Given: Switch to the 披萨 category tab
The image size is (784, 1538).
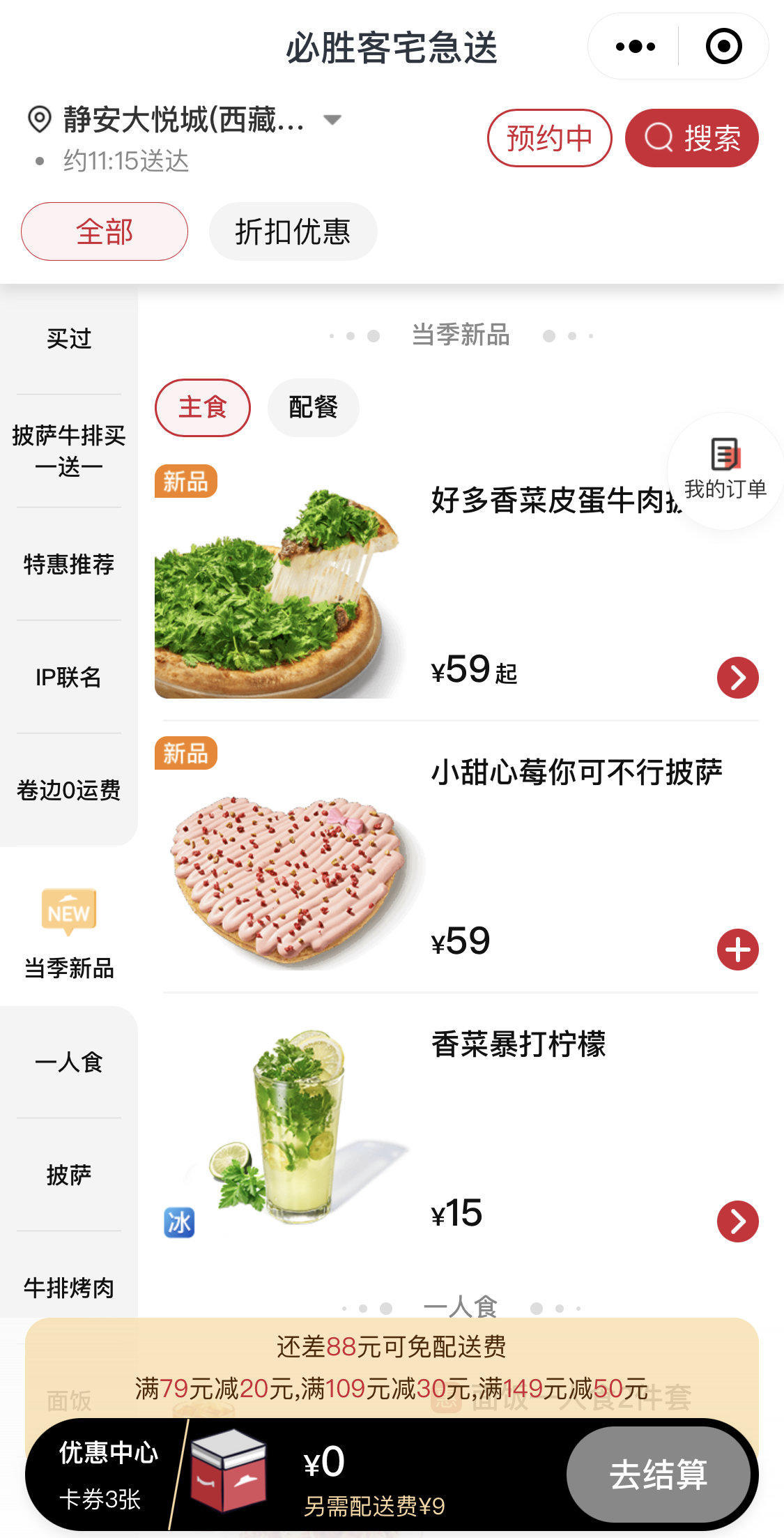Looking at the screenshot, I should [68, 1174].
